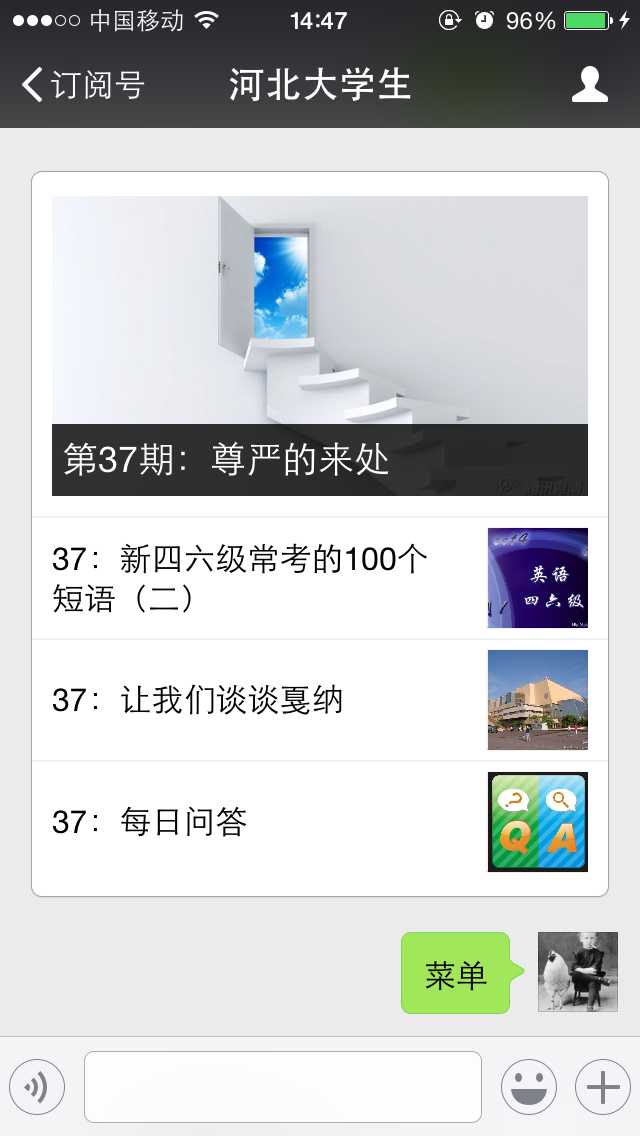Focus the message text field

coord(283,1086)
